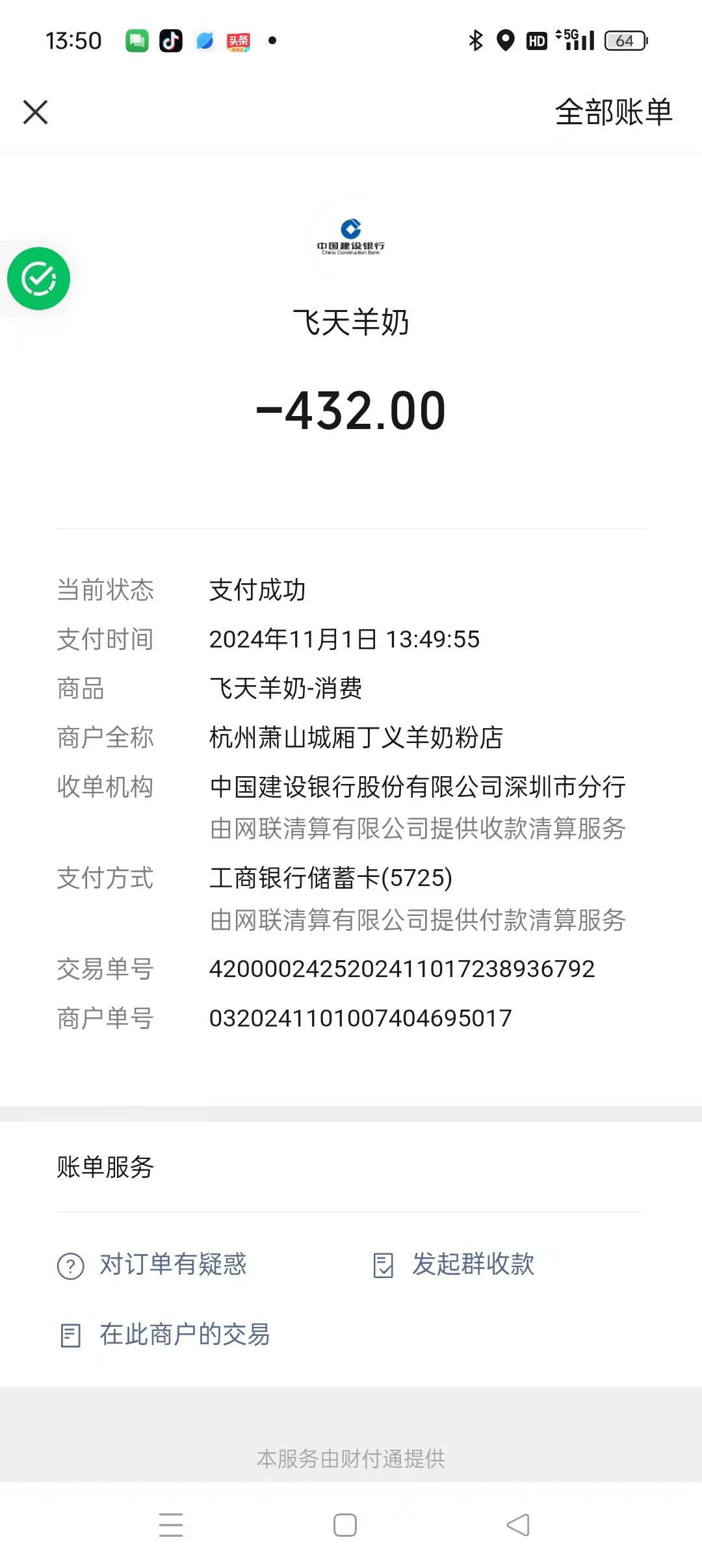The image size is (702, 1568).
Task: Tap the system back button
Action: pos(518,1524)
